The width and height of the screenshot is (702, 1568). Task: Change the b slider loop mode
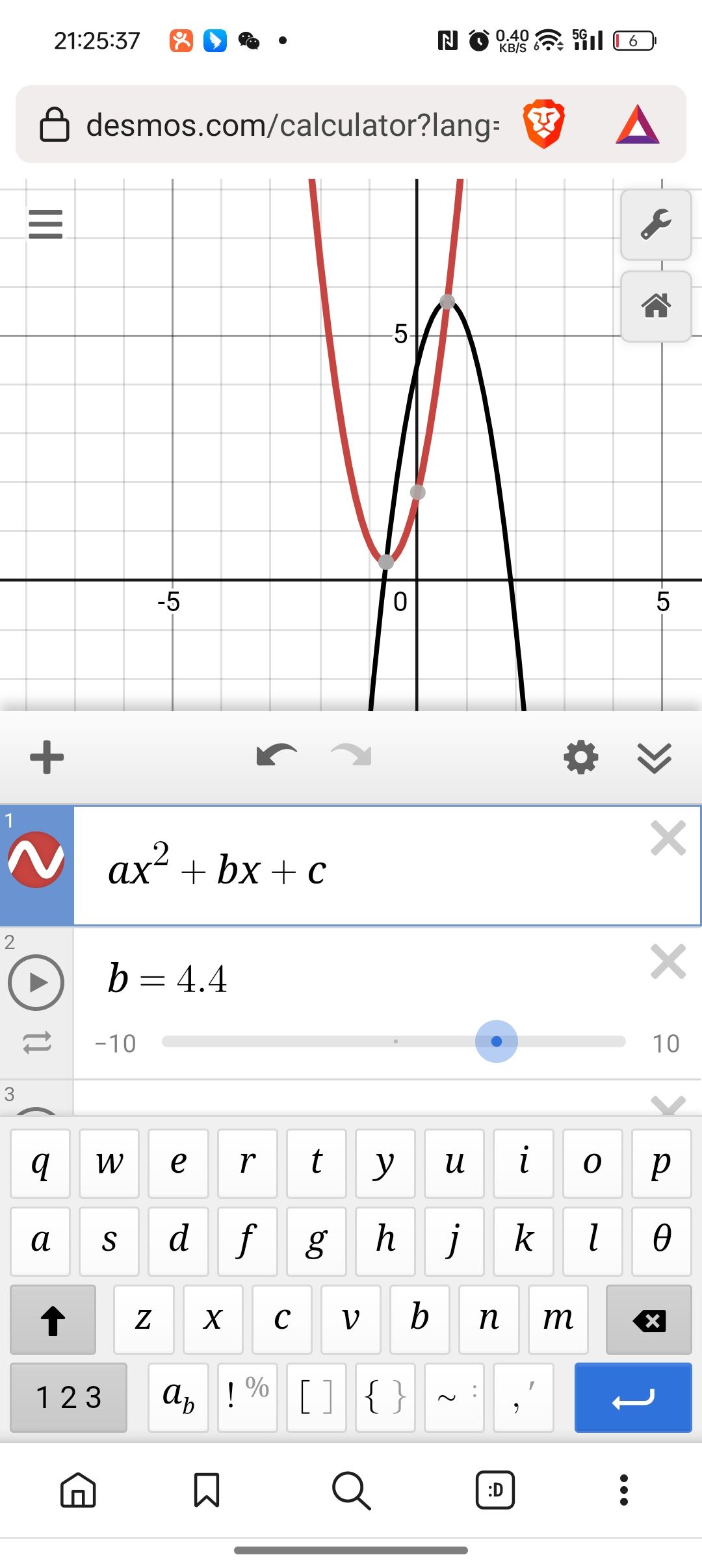pos(36,1043)
